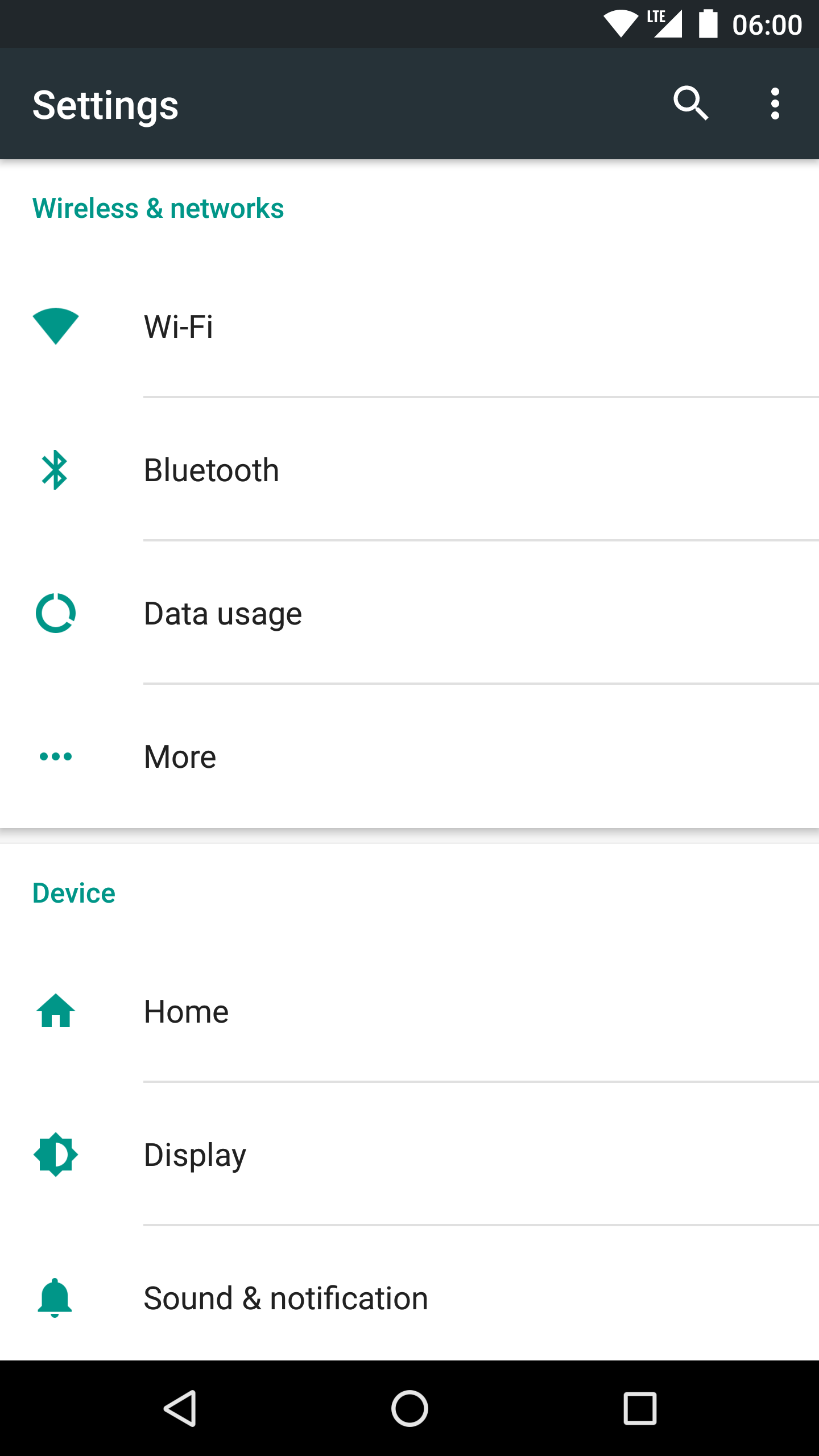Tap the battery status indicator
The height and width of the screenshot is (1456, 819).
tap(707, 23)
